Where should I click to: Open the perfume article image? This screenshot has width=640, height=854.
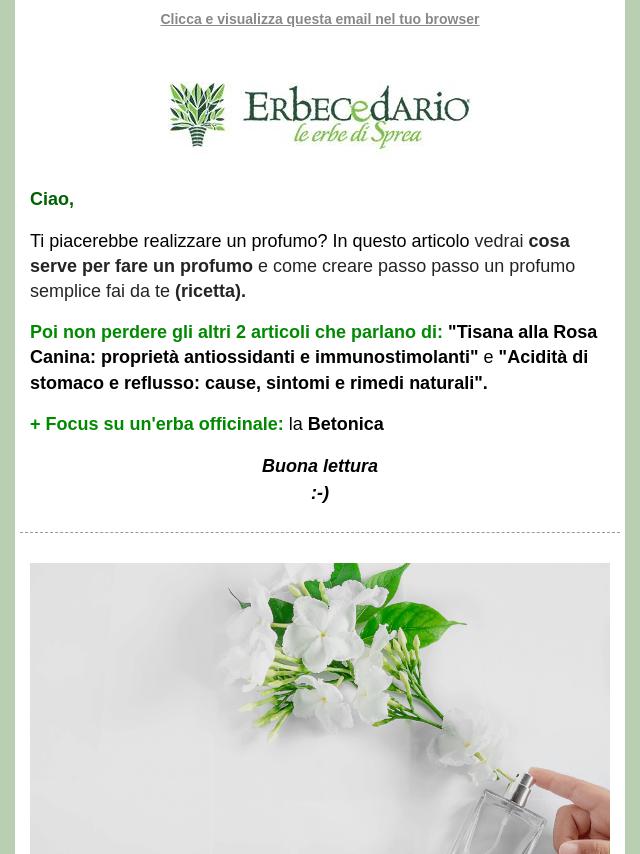(x=319, y=707)
